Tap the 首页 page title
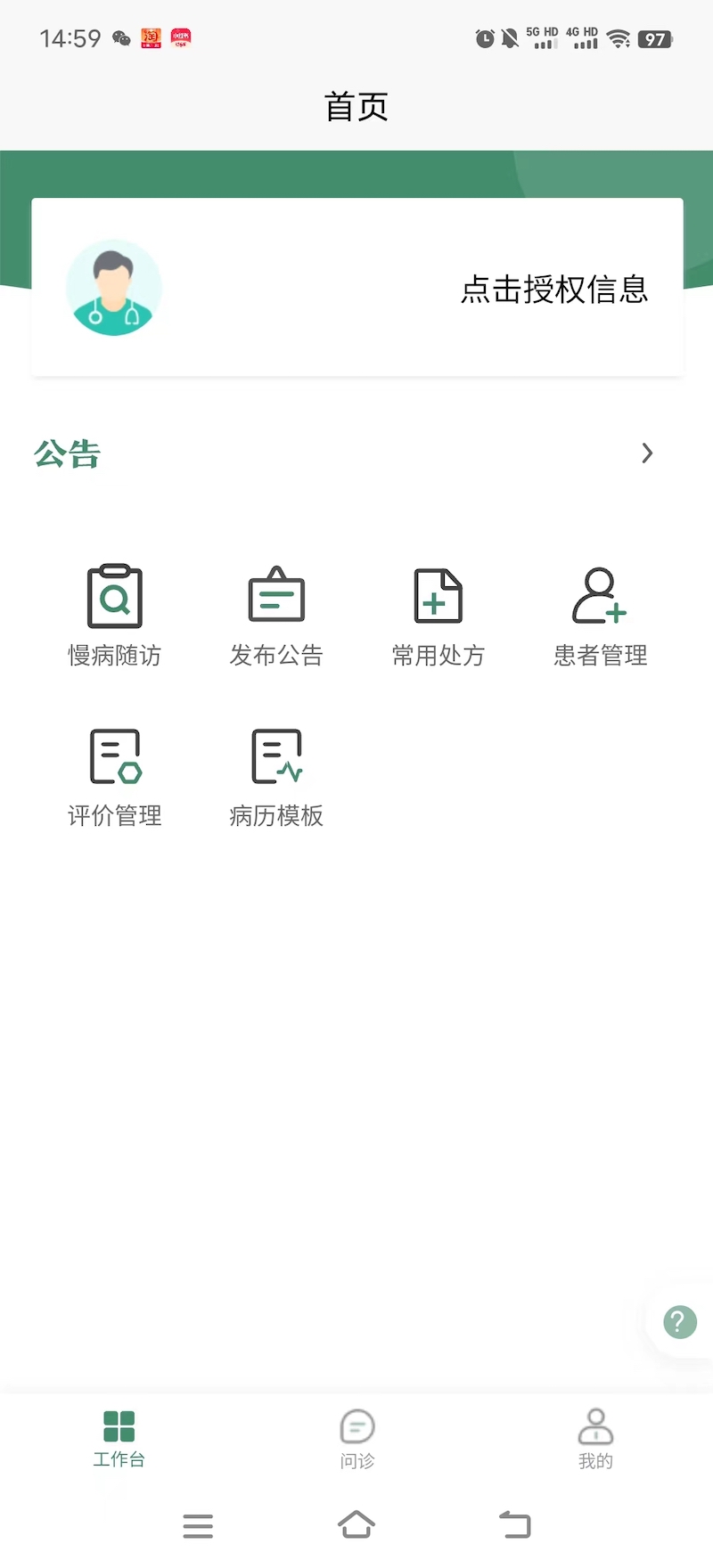The height and width of the screenshot is (1568, 713). [356, 105]
